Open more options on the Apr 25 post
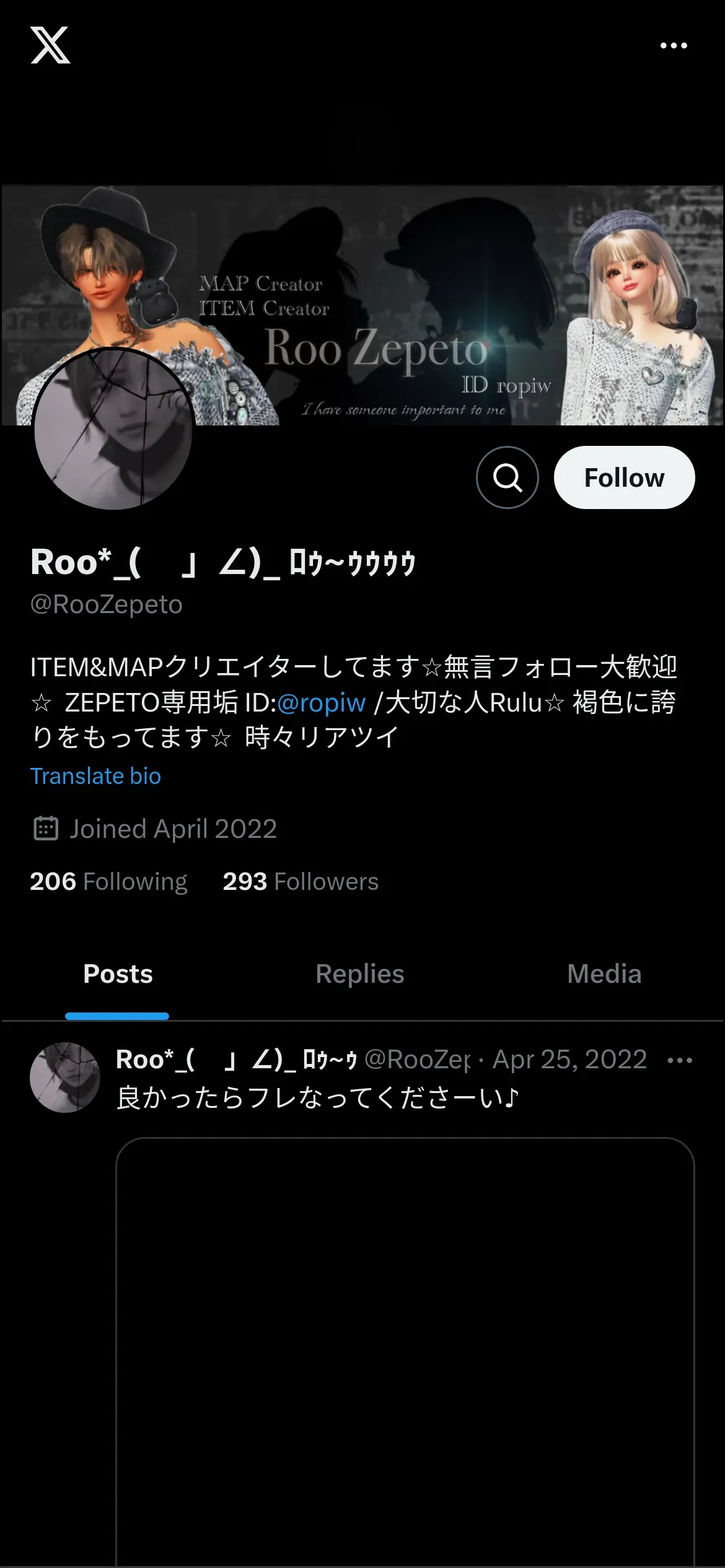 tap(679, 1060)
